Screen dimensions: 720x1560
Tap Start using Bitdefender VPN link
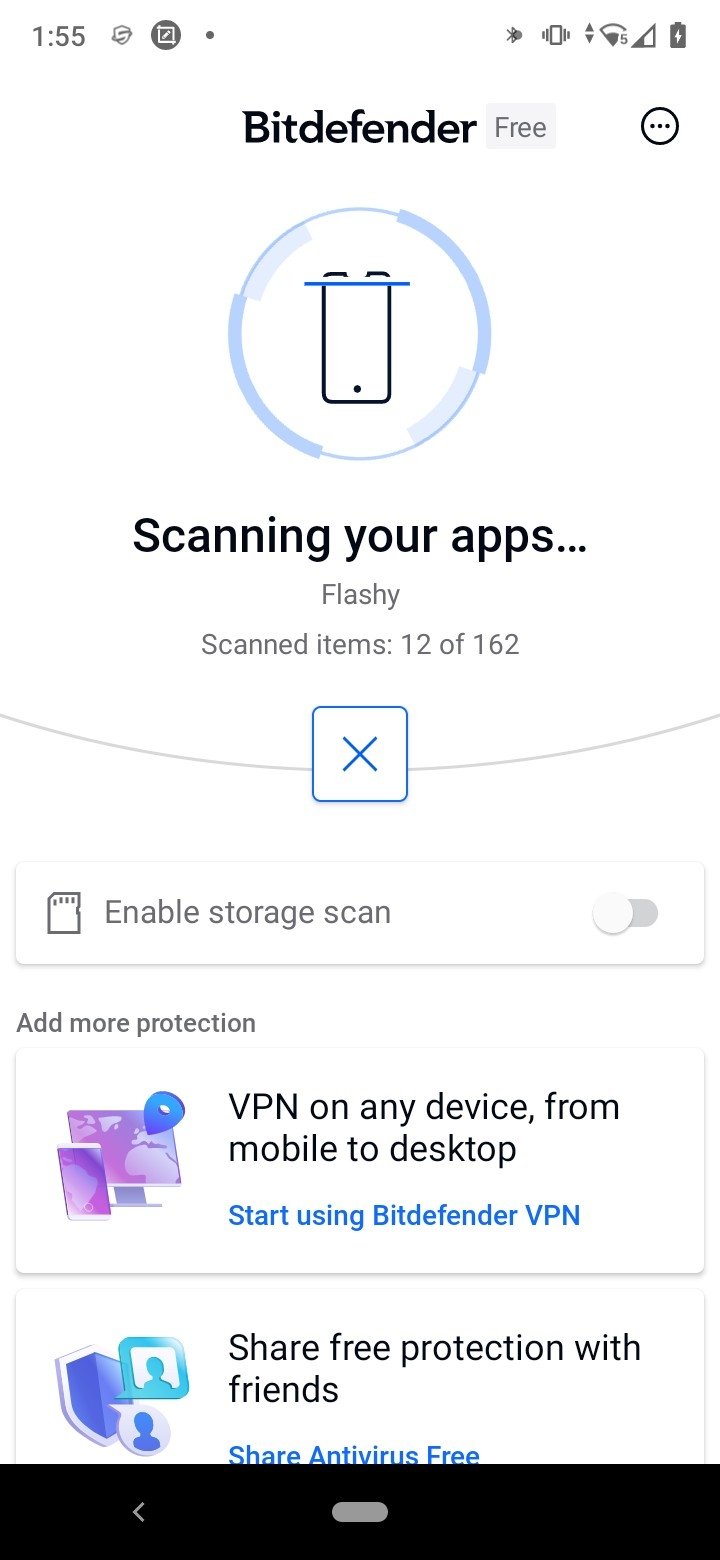point(404,1215)
